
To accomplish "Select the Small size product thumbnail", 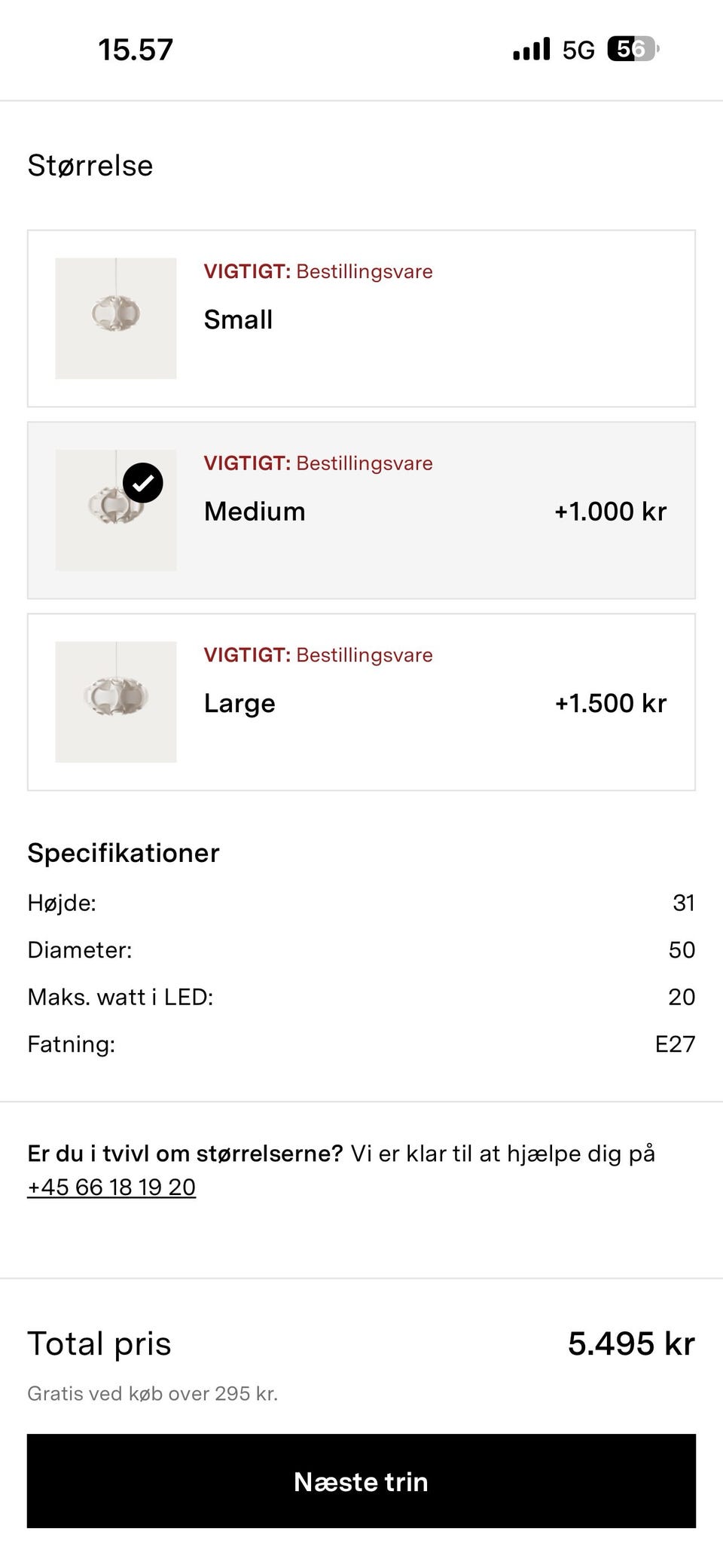I will [x=114, y=318].
